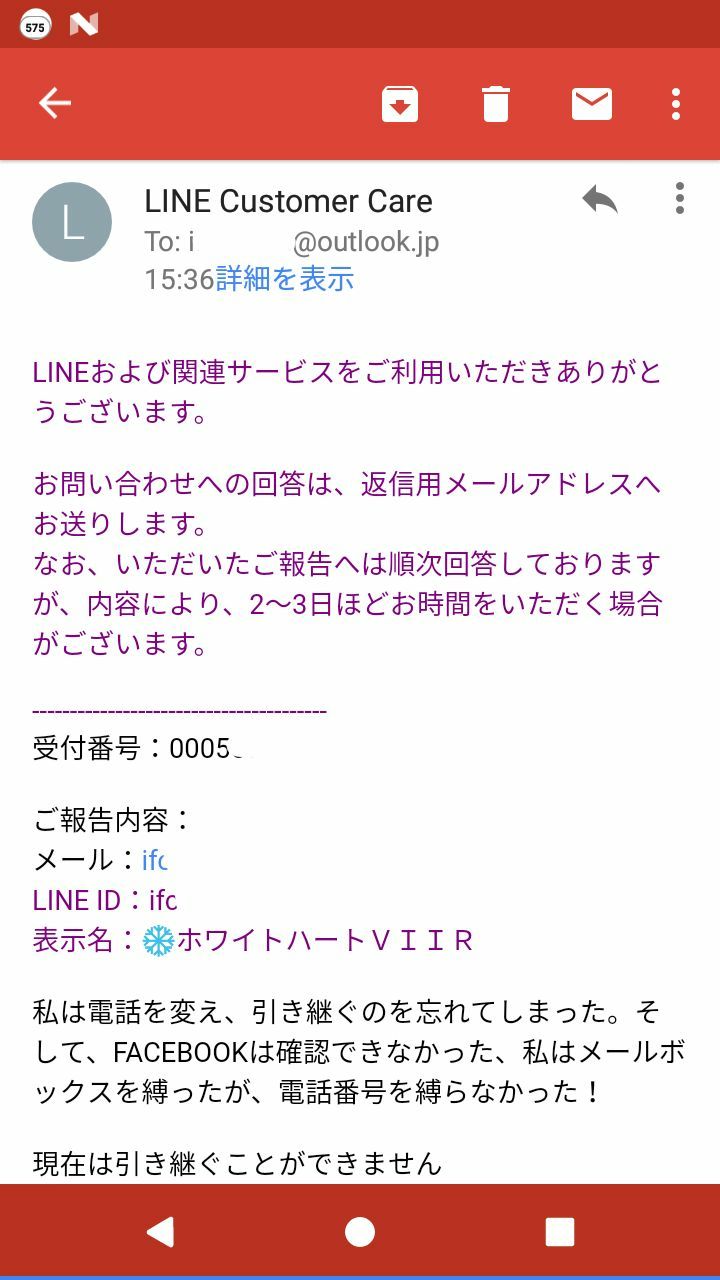
Task: Mark this email as unread
Action: click(591, 104)
